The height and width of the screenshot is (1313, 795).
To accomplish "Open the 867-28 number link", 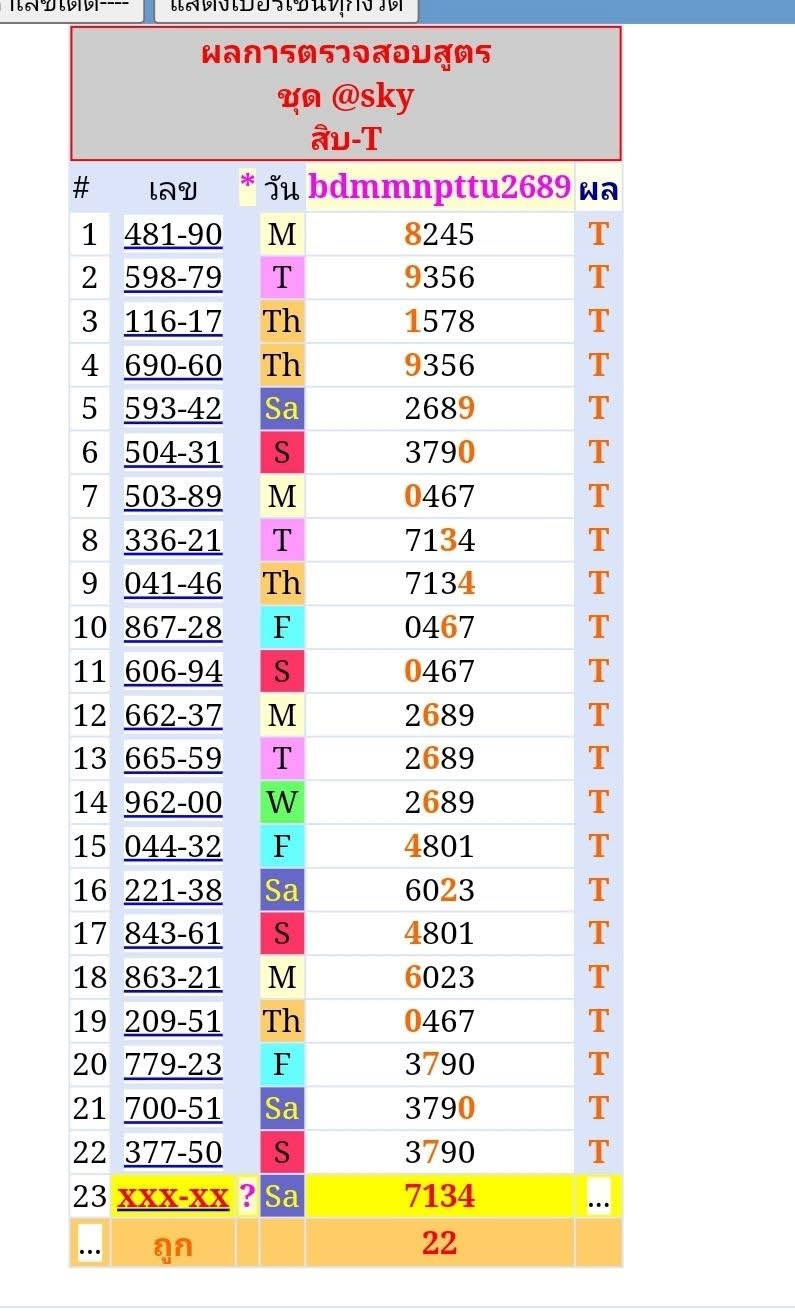I will coord(173,627).
